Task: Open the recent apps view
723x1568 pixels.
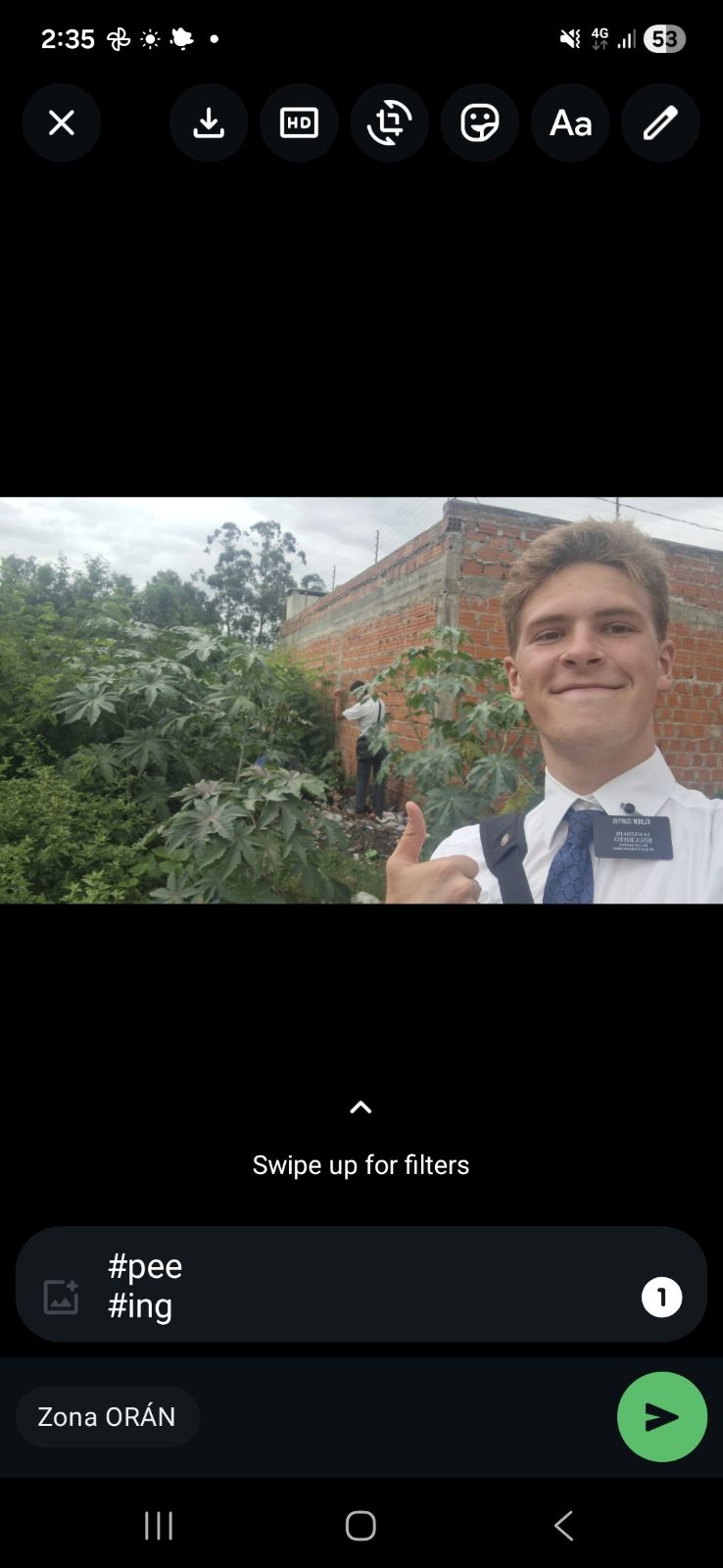Action: 159,1525
